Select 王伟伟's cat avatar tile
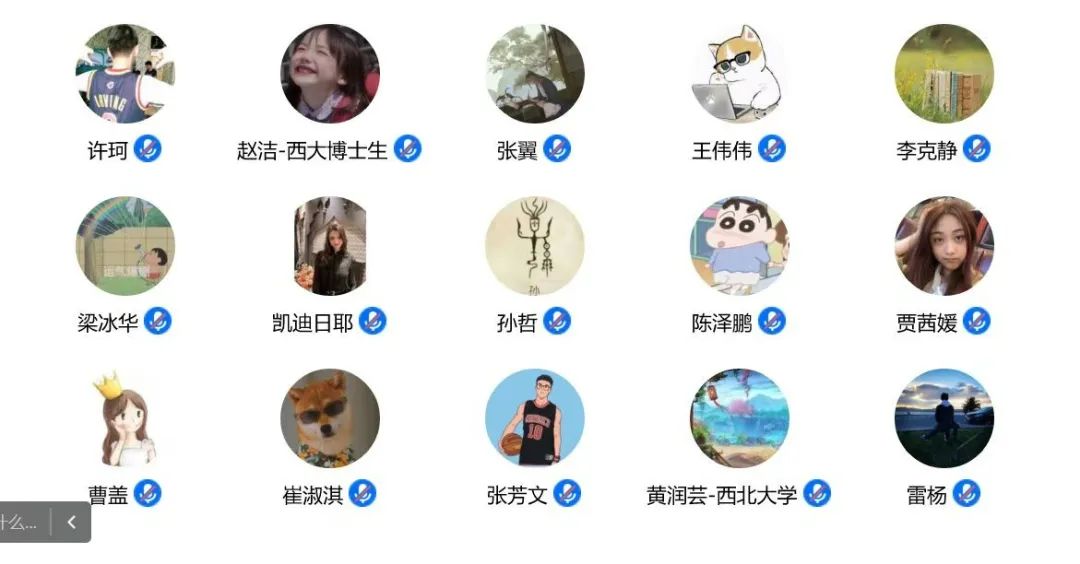The width and height of the screenshot is (1080, 564). [739, 74]
